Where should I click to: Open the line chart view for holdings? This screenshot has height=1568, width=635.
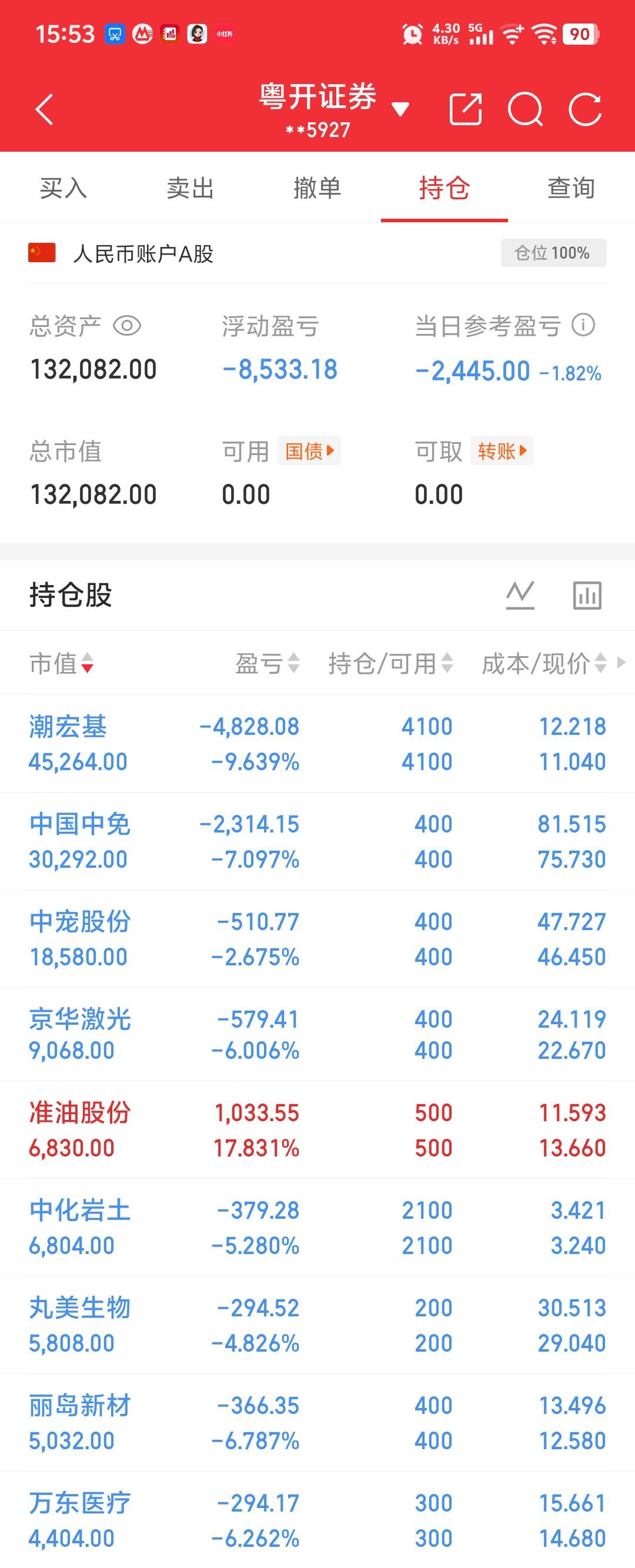[x=520, y=595]
